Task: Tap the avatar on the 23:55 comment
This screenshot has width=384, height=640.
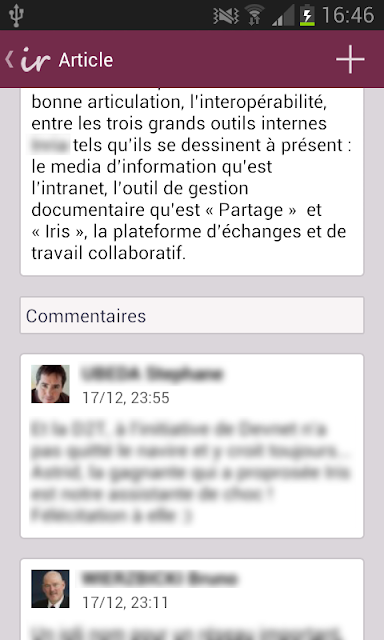Action: [x=50, y=384]
